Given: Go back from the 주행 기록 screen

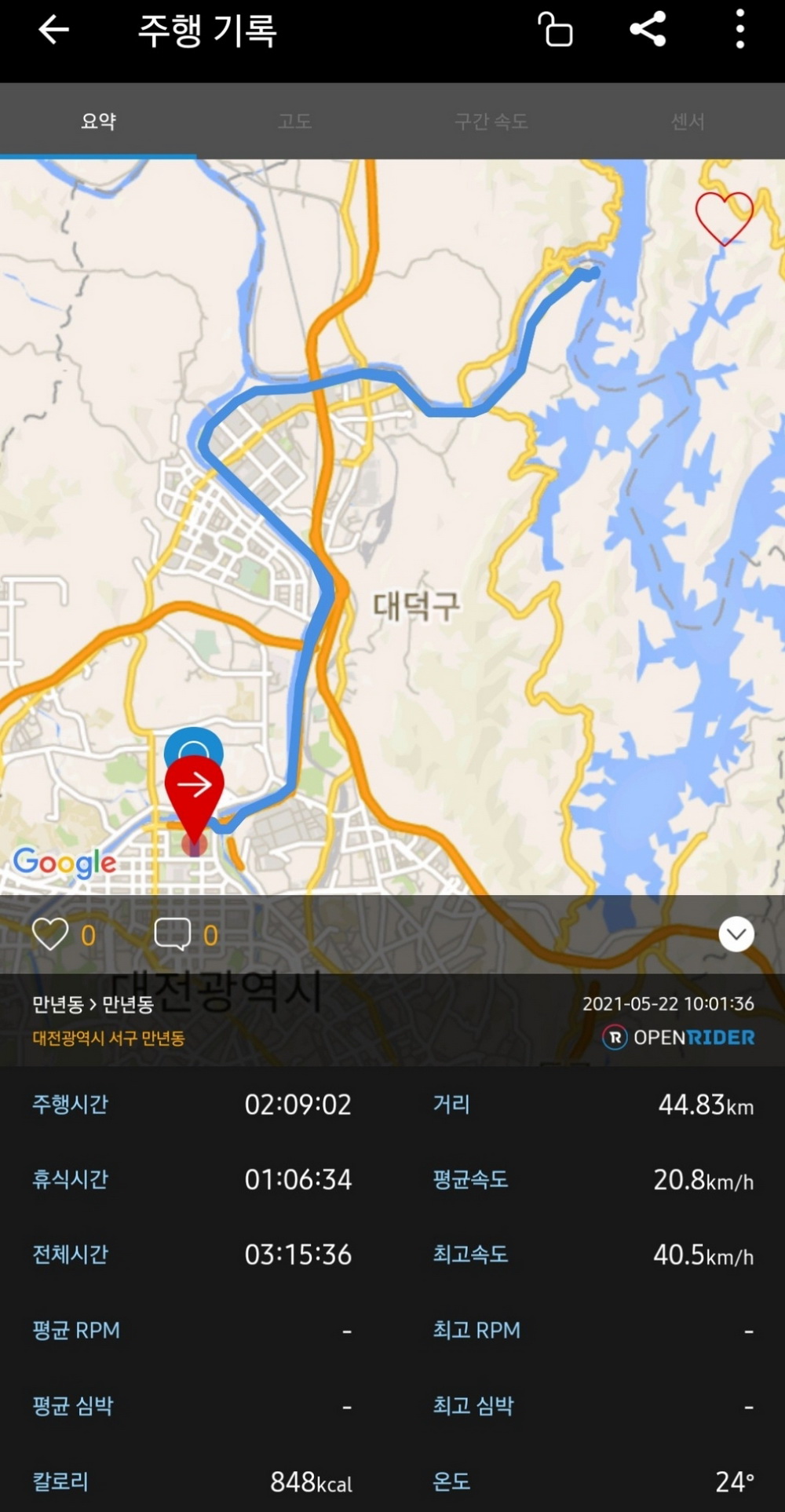Looking at the screenshot, I should pyautogui.click(x=53, y=31).
